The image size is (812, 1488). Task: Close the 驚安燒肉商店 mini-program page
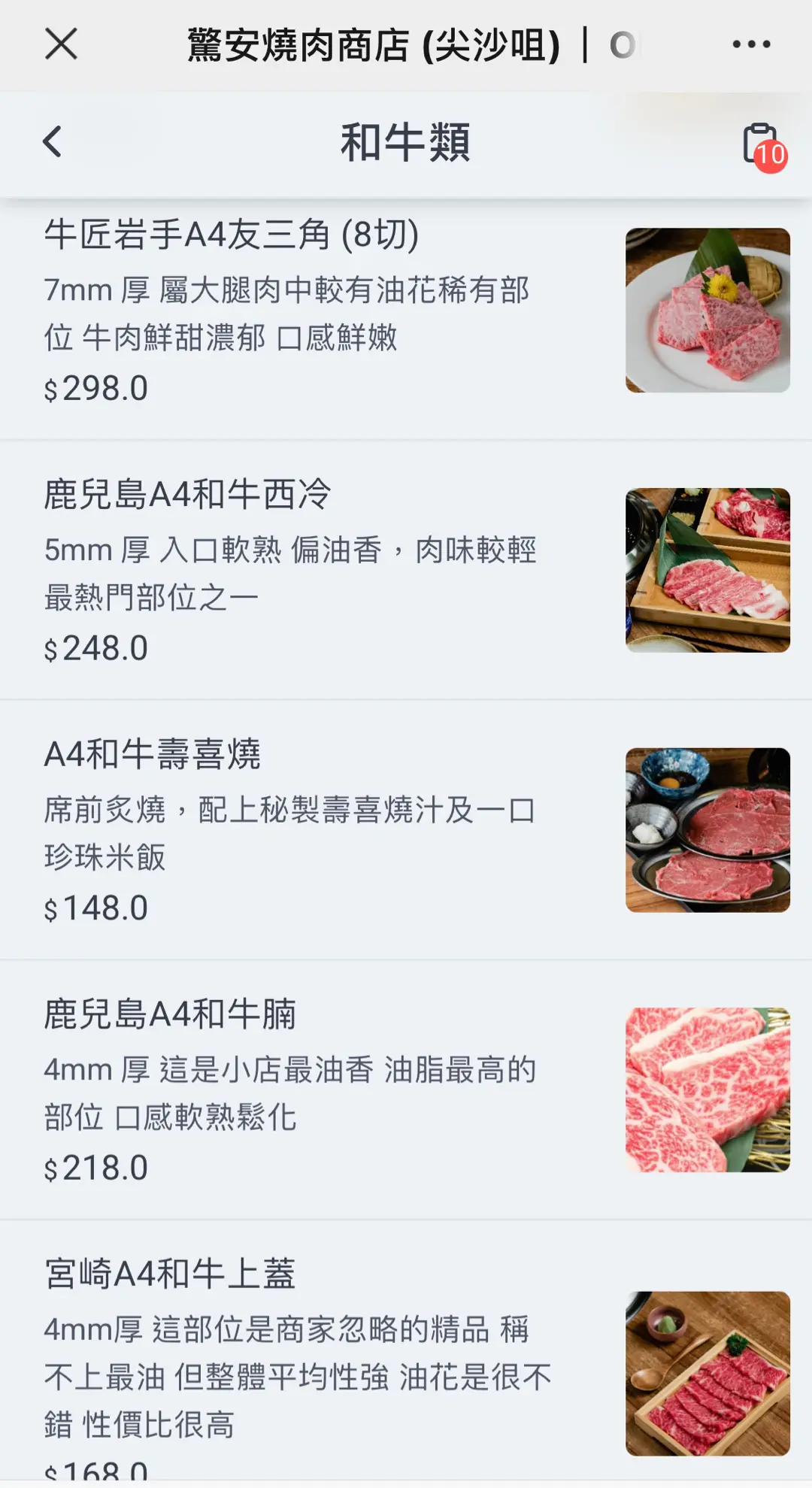pyautogui.click(x=61, y=44)
